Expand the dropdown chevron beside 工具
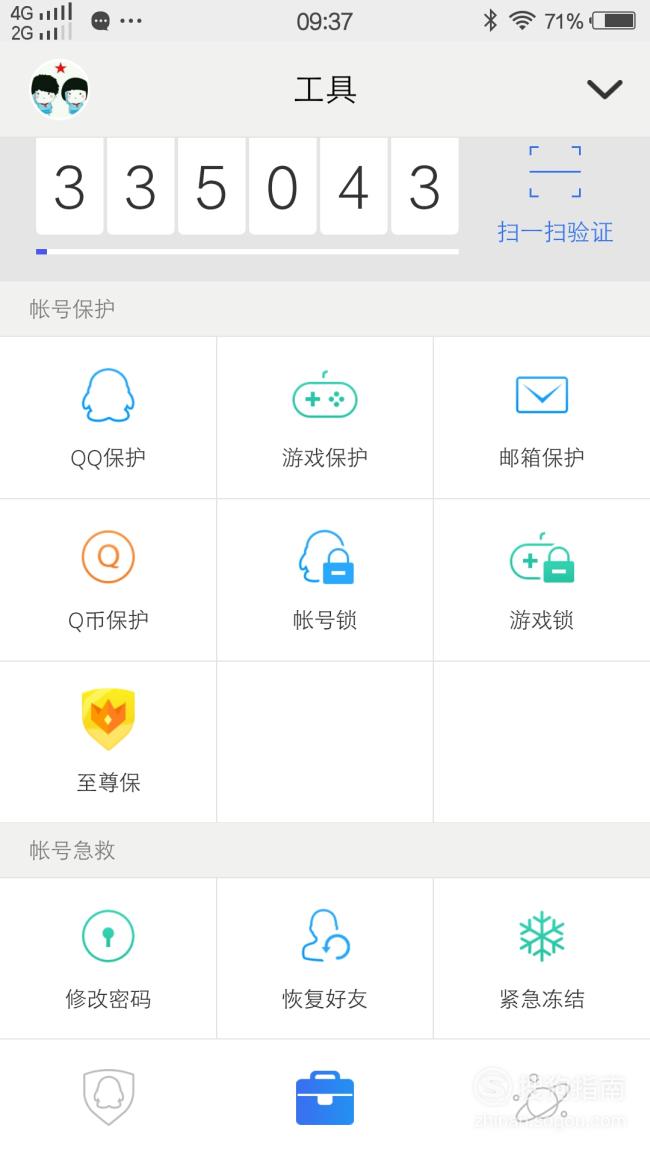The width and height of the screenshot is (650, 1155). pyautogui.click(x=604, y=89)
